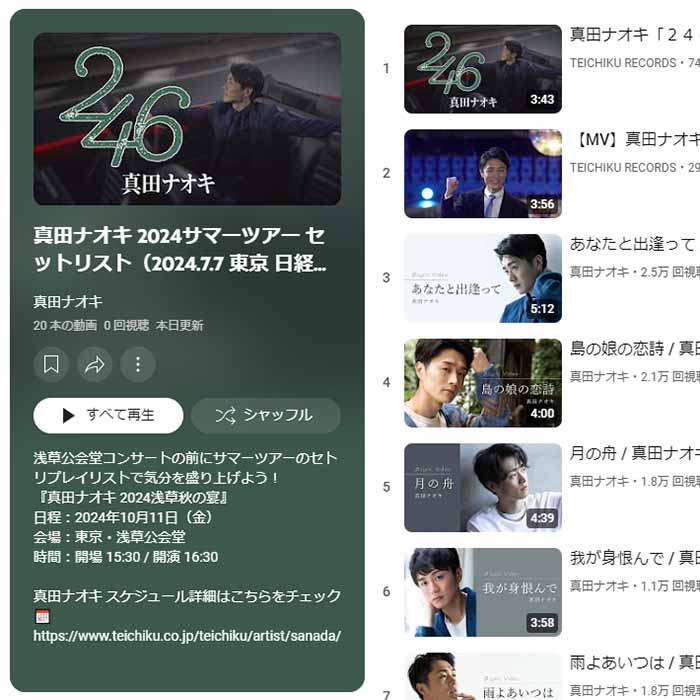This screenshot has height=700, width=700.
Task: Open the 真田ナオキ channel name
Action: (68, 301)
